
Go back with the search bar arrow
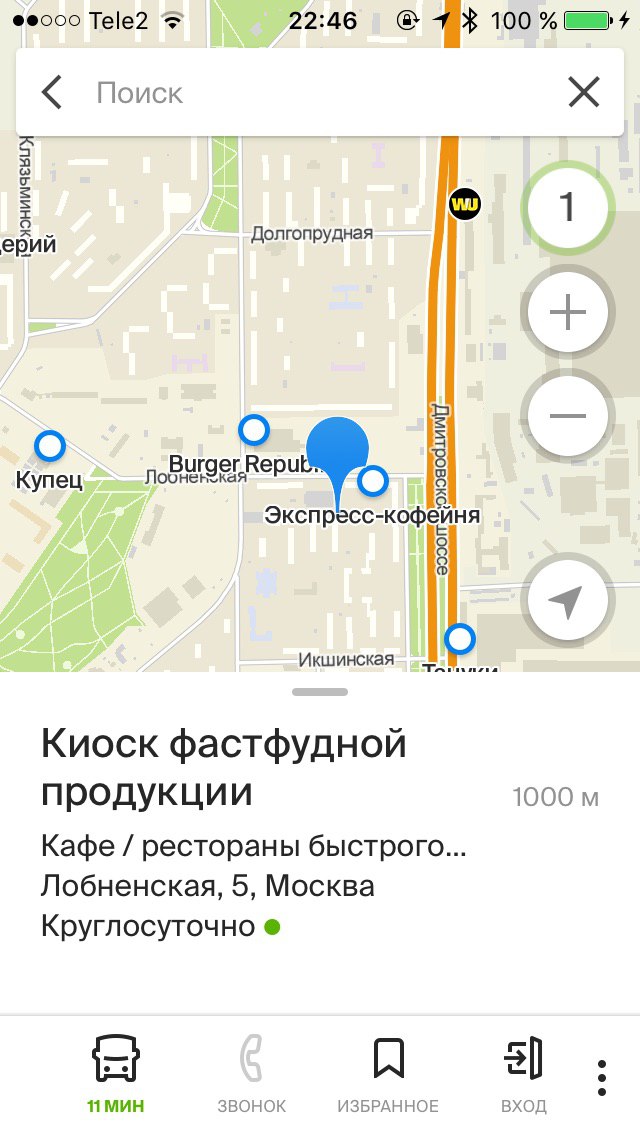51,93
